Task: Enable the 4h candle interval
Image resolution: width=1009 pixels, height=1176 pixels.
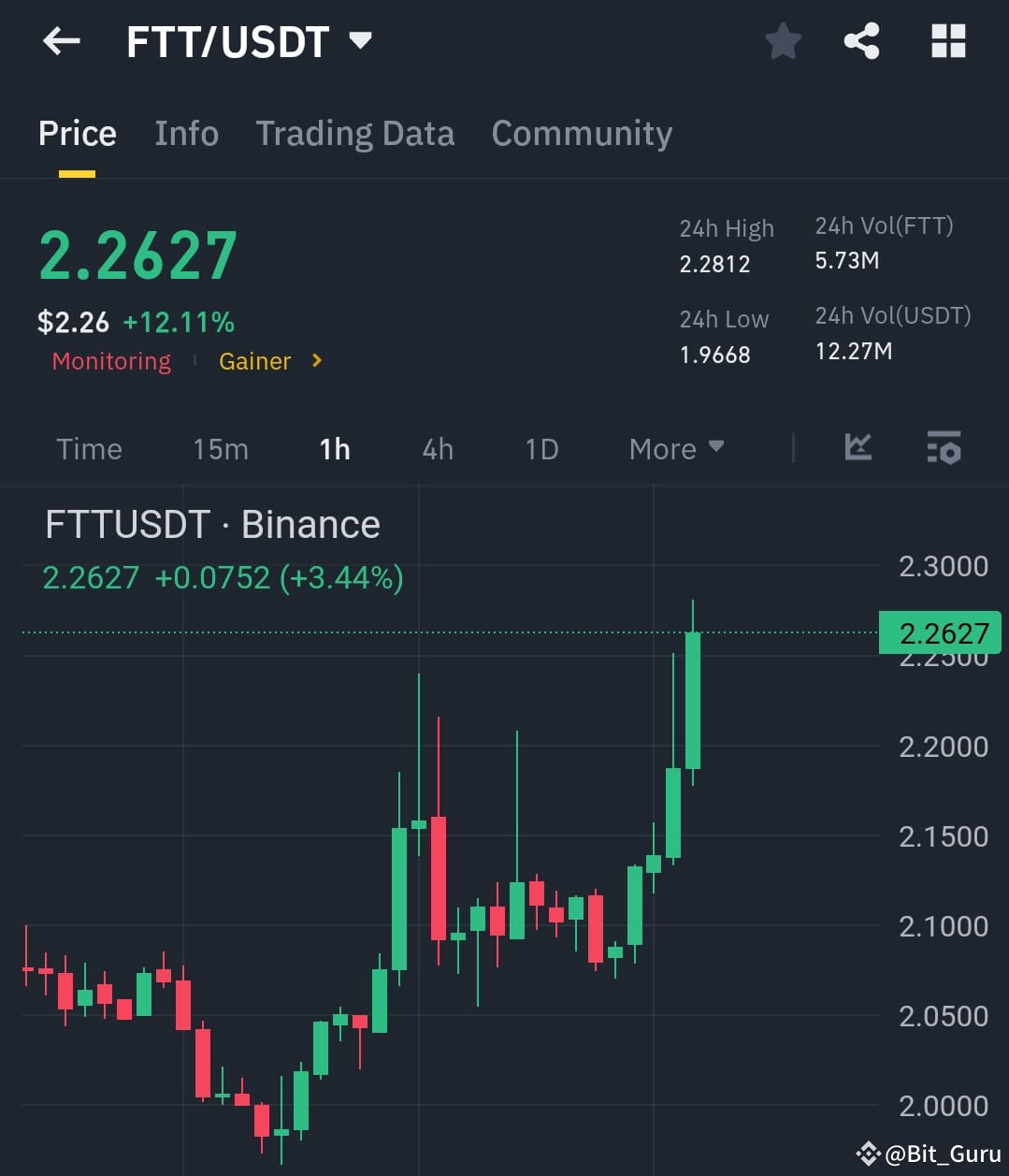Action: (436, 449)
